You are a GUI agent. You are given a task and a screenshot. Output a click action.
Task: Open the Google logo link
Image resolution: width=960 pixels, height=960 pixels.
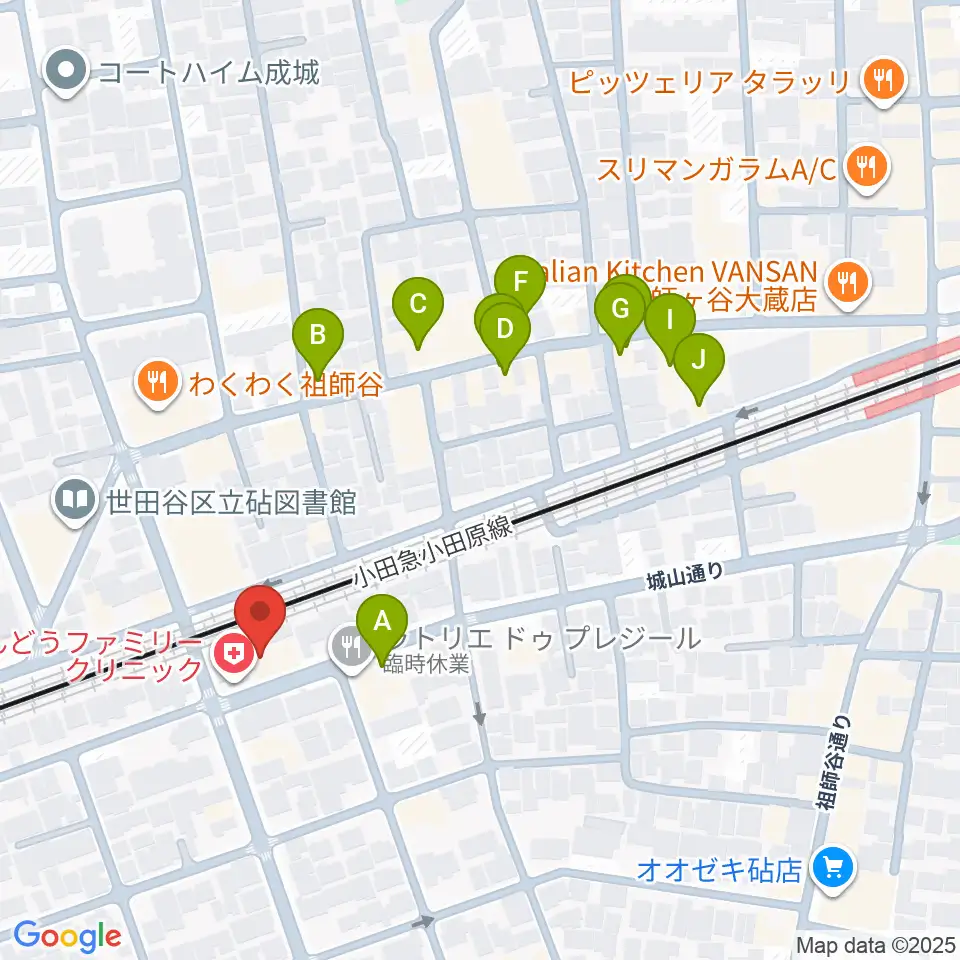pyautogui.click(x=67, y=936)
